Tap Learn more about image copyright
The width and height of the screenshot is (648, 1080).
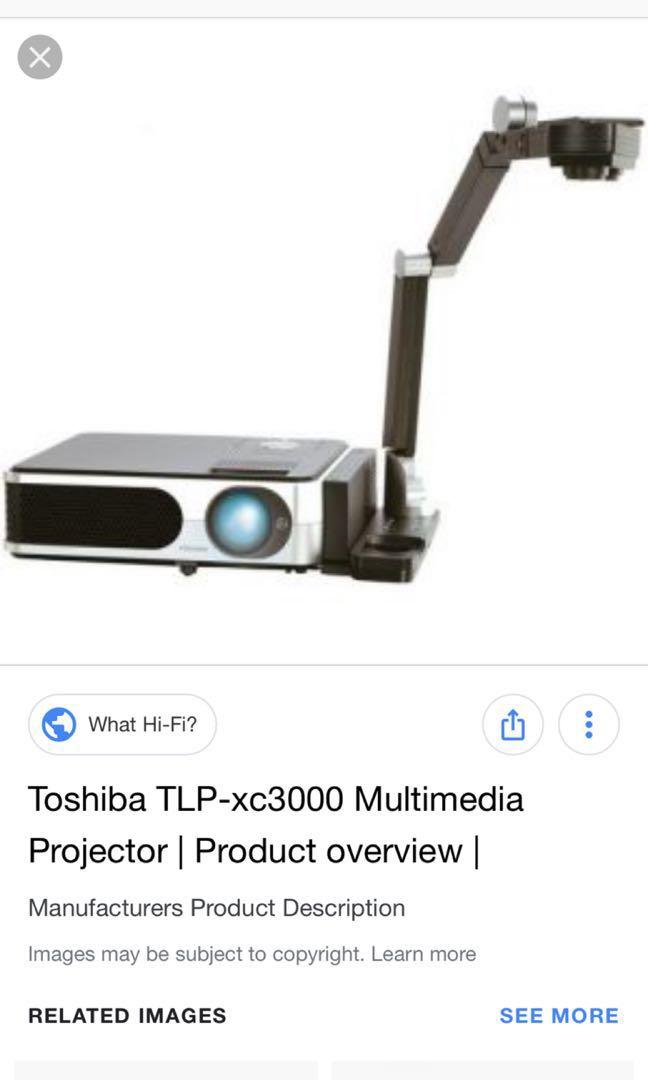tap(423, 954)
